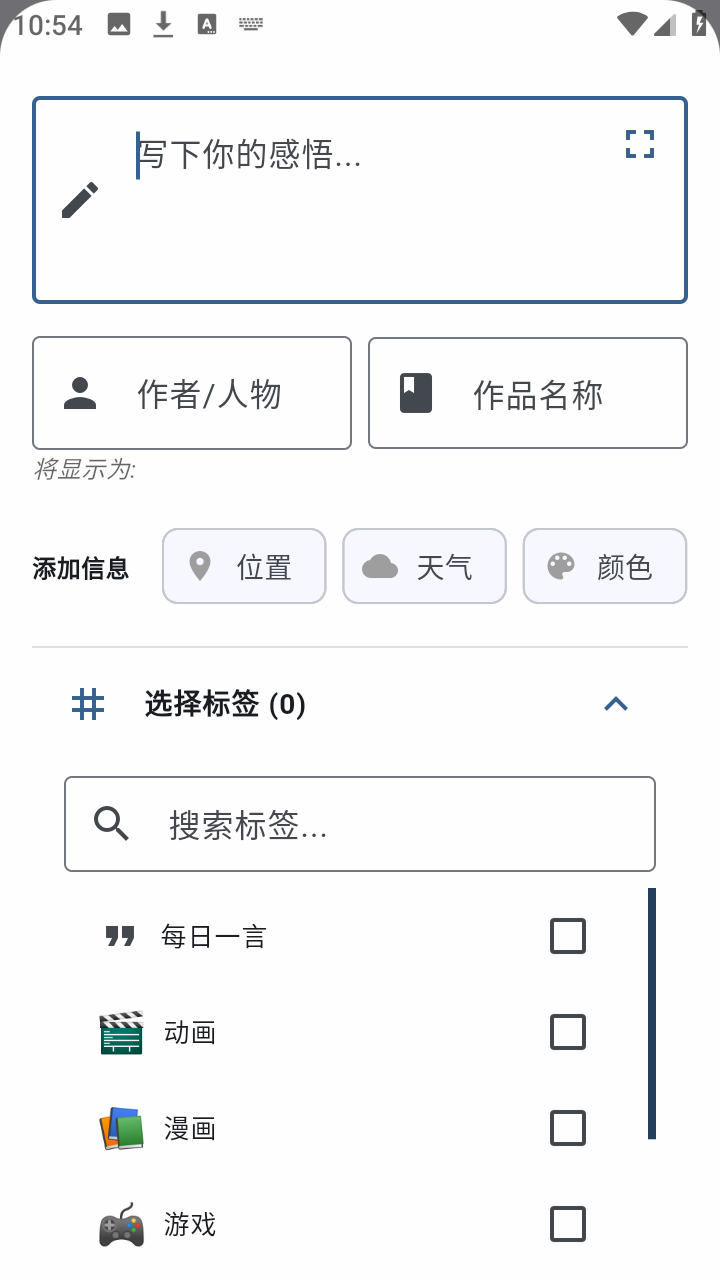
Task: Click the hashtag icon next to 选择标签
Action: pos(87,704)
